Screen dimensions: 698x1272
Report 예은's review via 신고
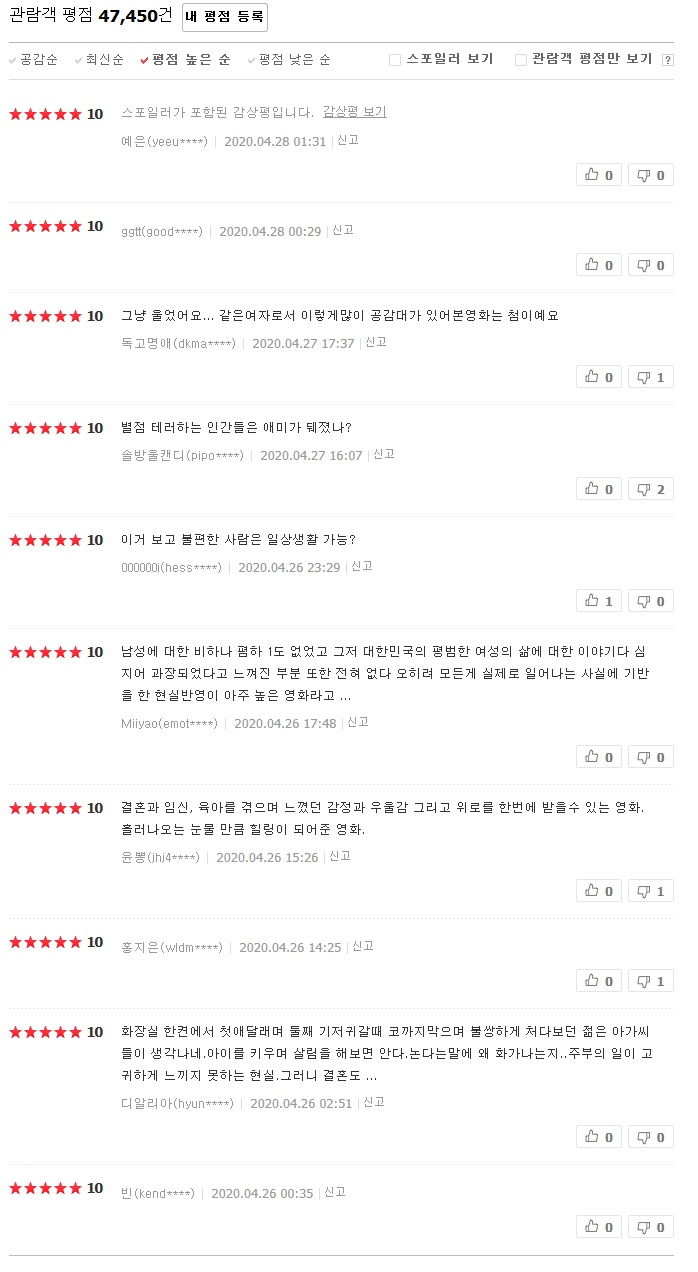(347, 140)
